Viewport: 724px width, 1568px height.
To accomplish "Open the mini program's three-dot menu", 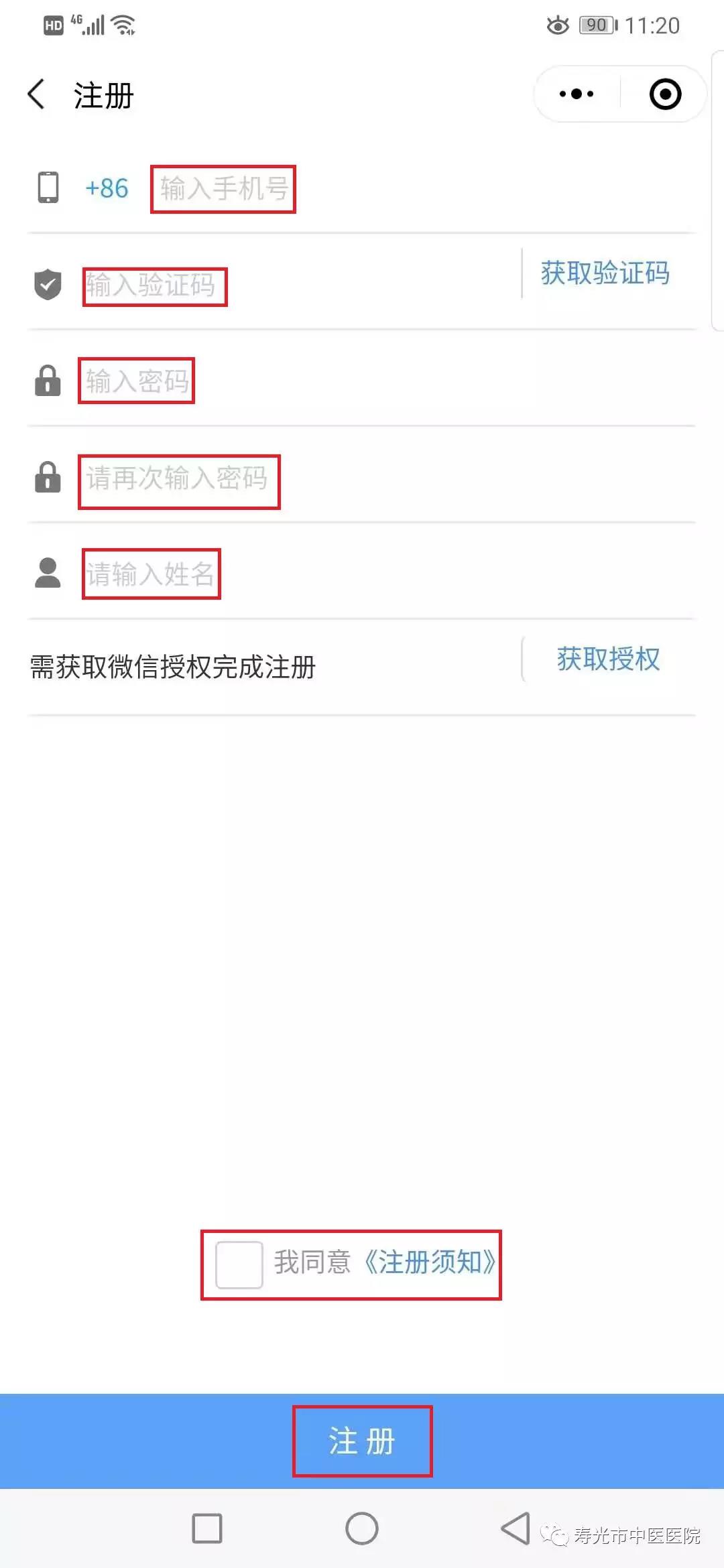I will tap(577, 94).
